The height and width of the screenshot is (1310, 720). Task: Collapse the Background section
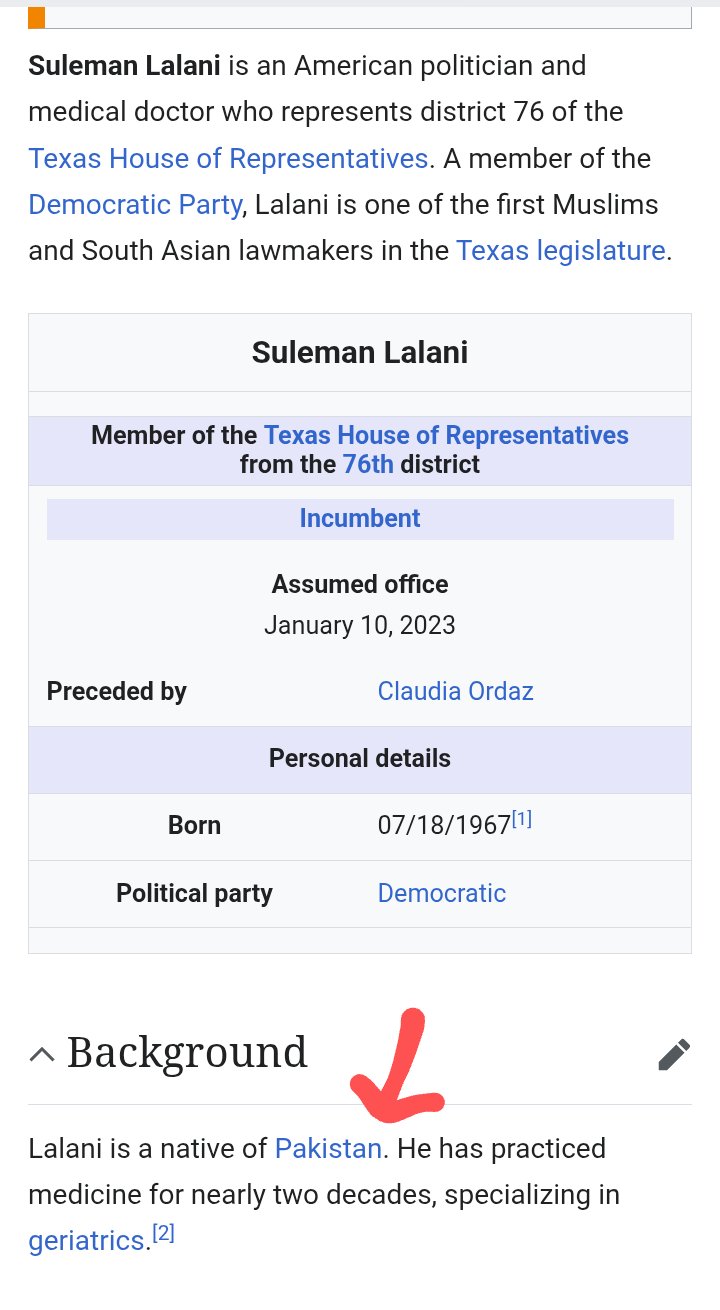click(x=42, y=1053)
